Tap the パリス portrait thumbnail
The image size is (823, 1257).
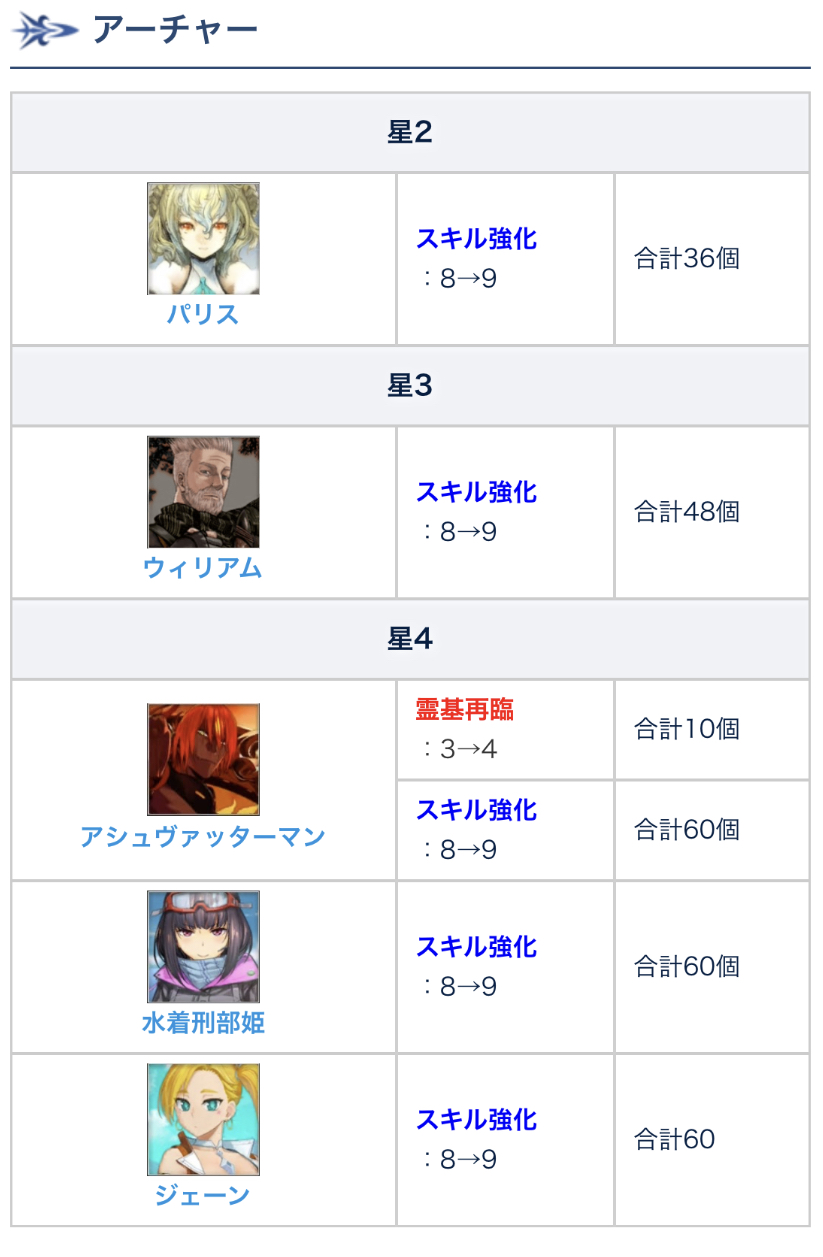(x=203, y=238)
